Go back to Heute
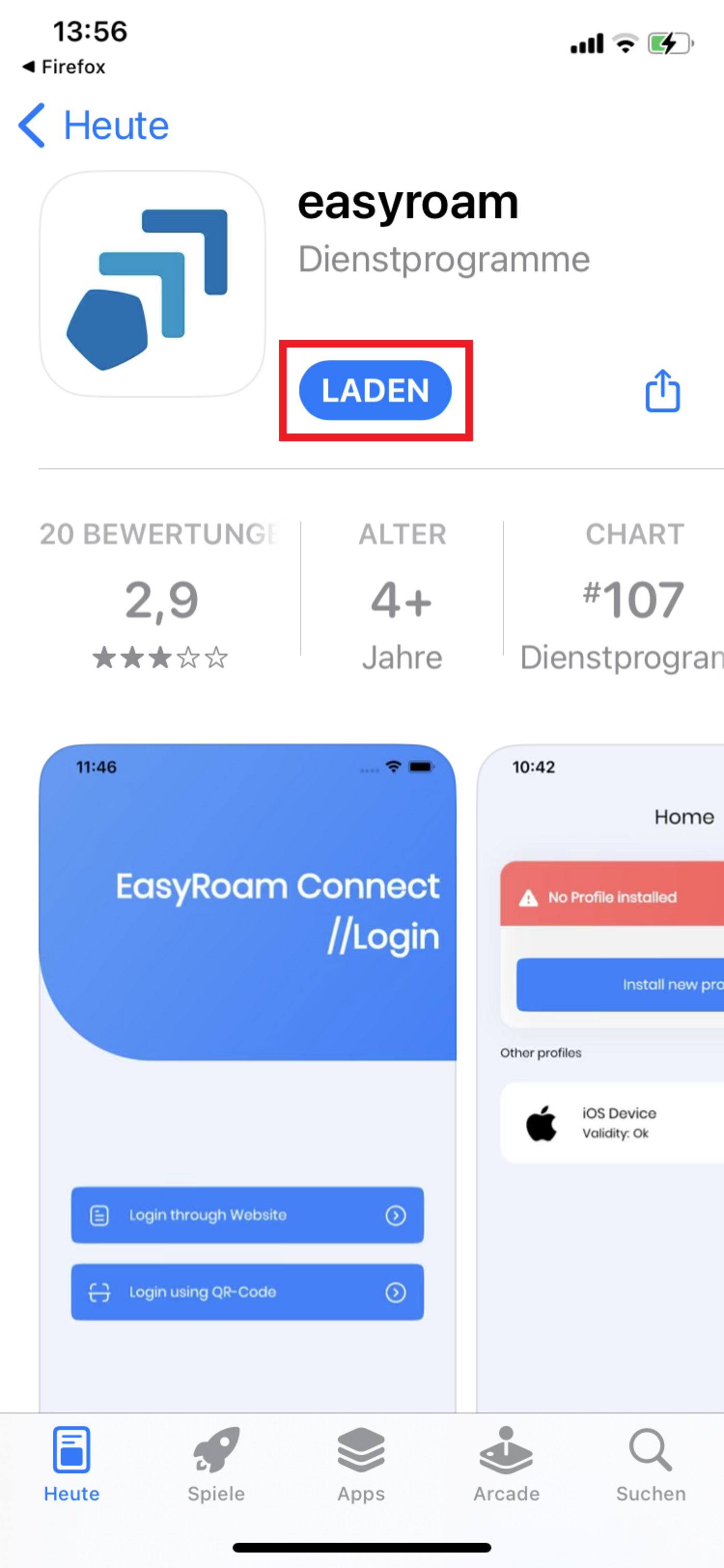The height and width of the screenshot is (1568, 724). pos(94,125)
